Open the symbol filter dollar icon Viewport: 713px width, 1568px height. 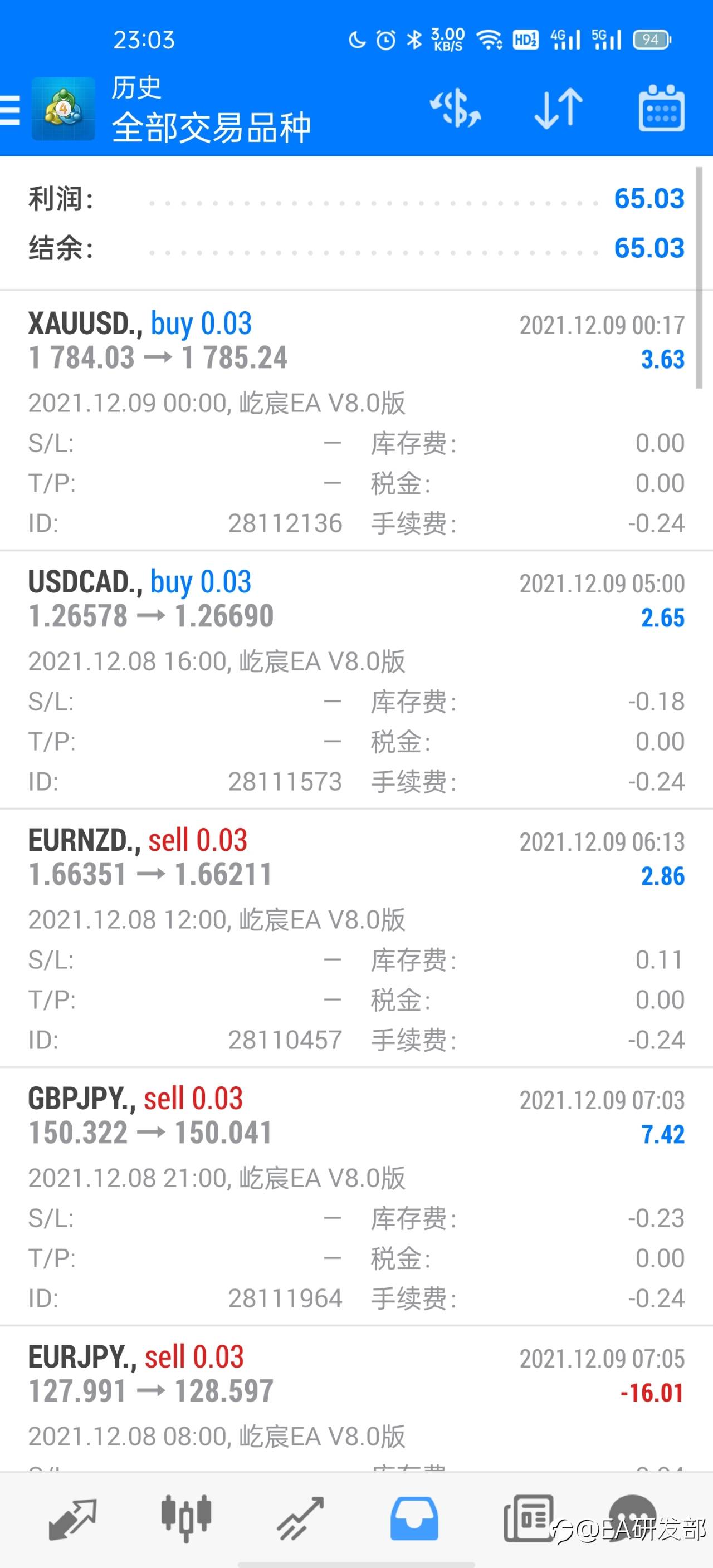point(456,109)
